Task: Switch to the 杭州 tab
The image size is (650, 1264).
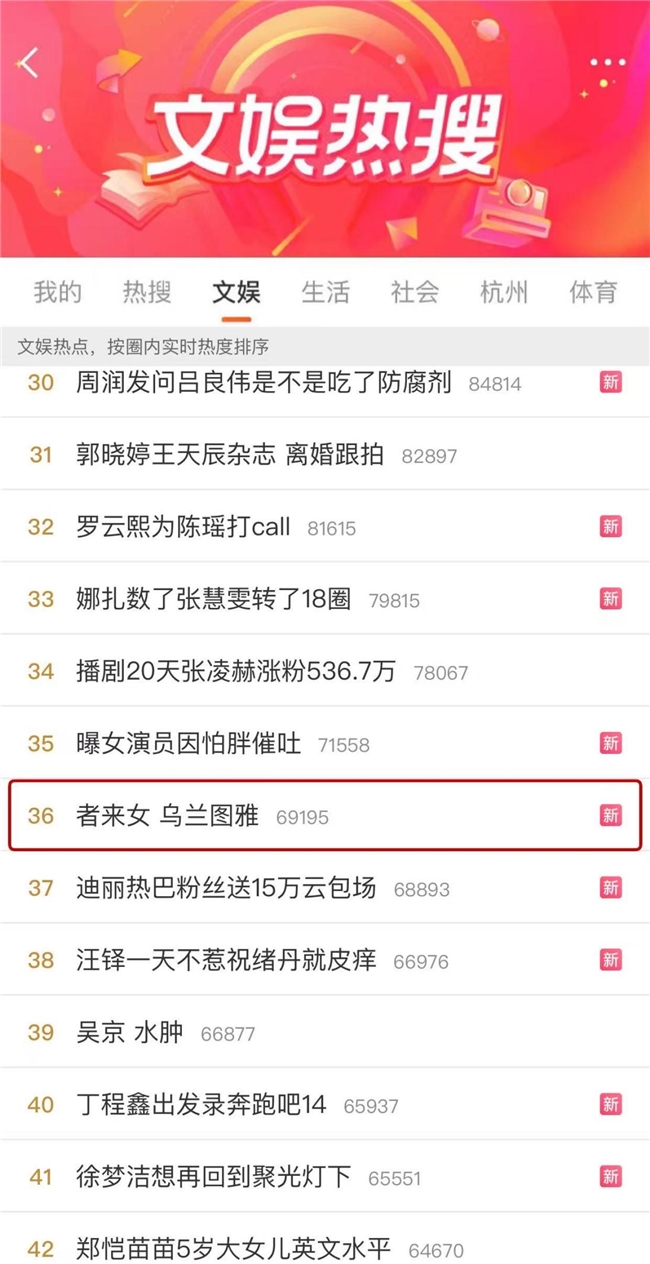Action: point(505,292)
